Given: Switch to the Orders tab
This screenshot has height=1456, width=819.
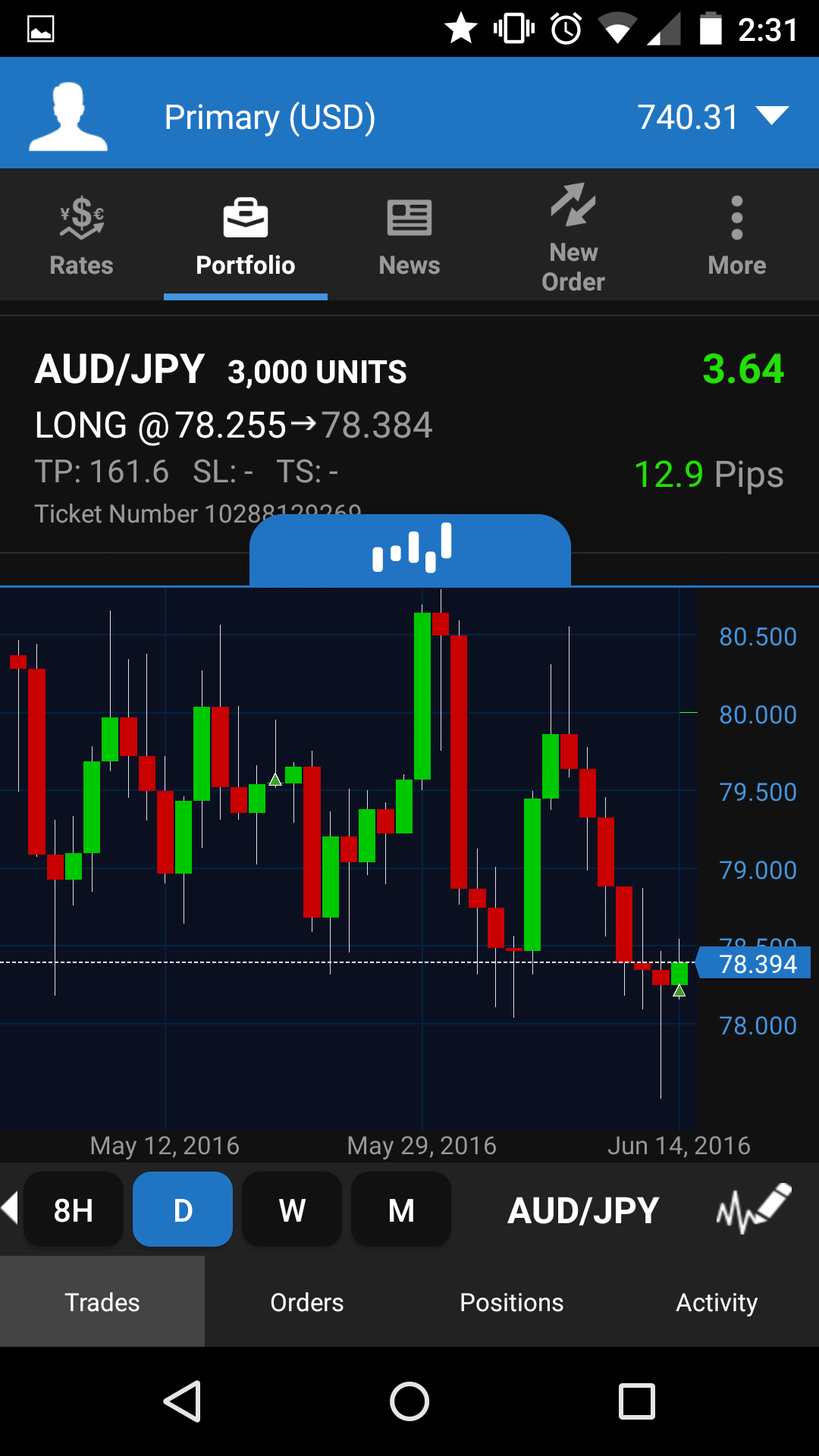Looking at the screenshot, I should click(x=307, y=1302).
